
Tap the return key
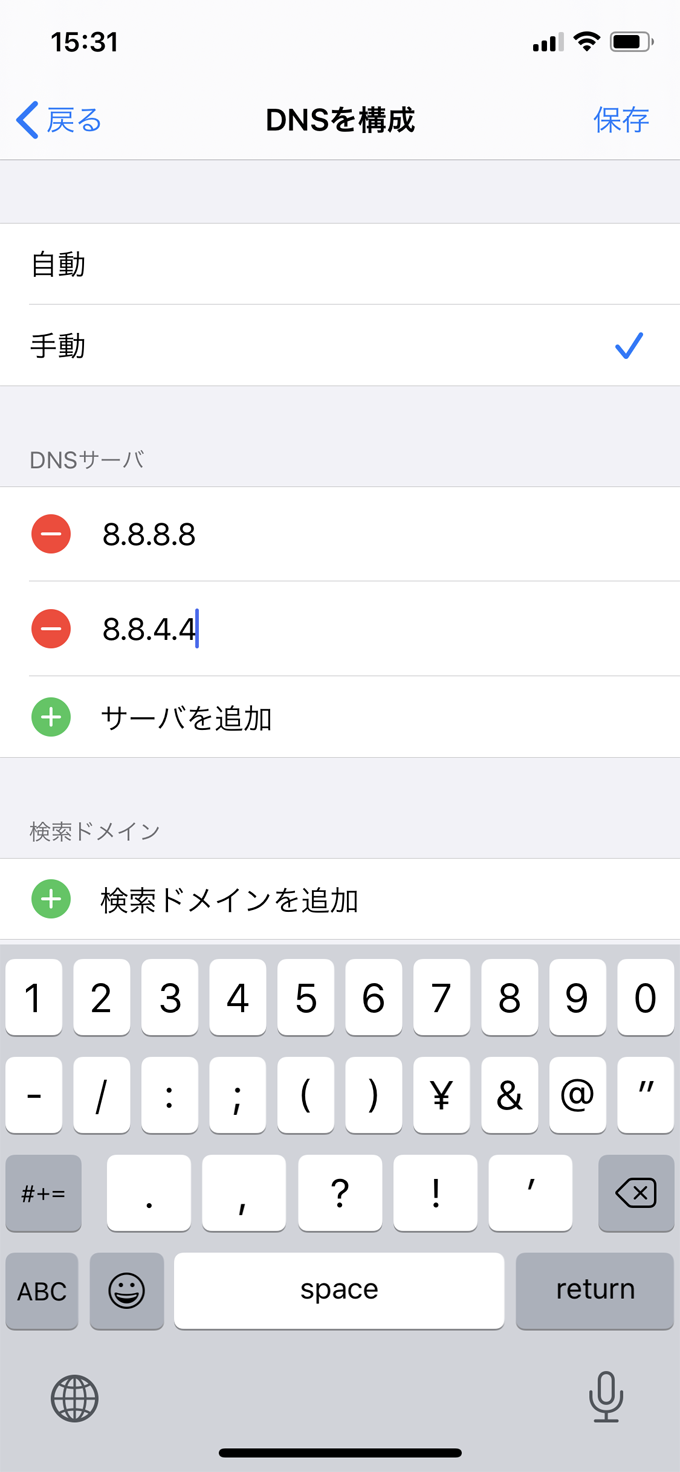595,1291
